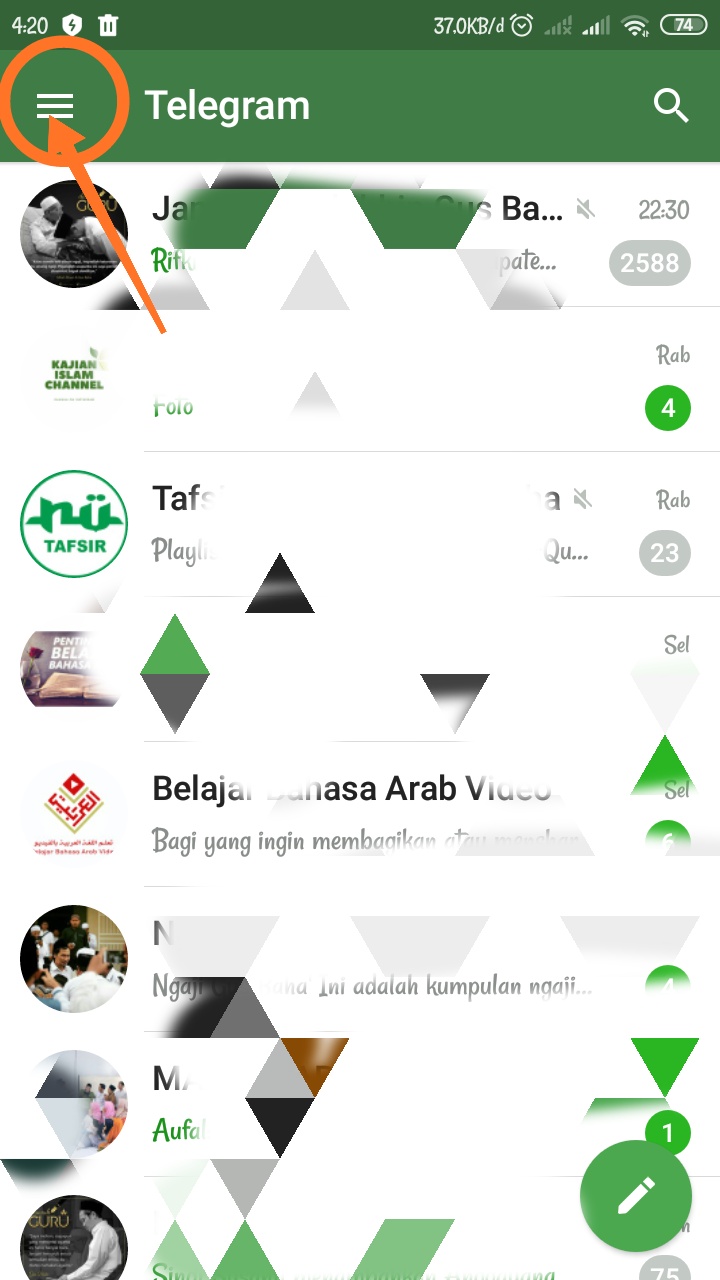This screenshot has height=1280, width=720.
Task: Open the Kajian Islam Channel chat
Action: (400, 380)
